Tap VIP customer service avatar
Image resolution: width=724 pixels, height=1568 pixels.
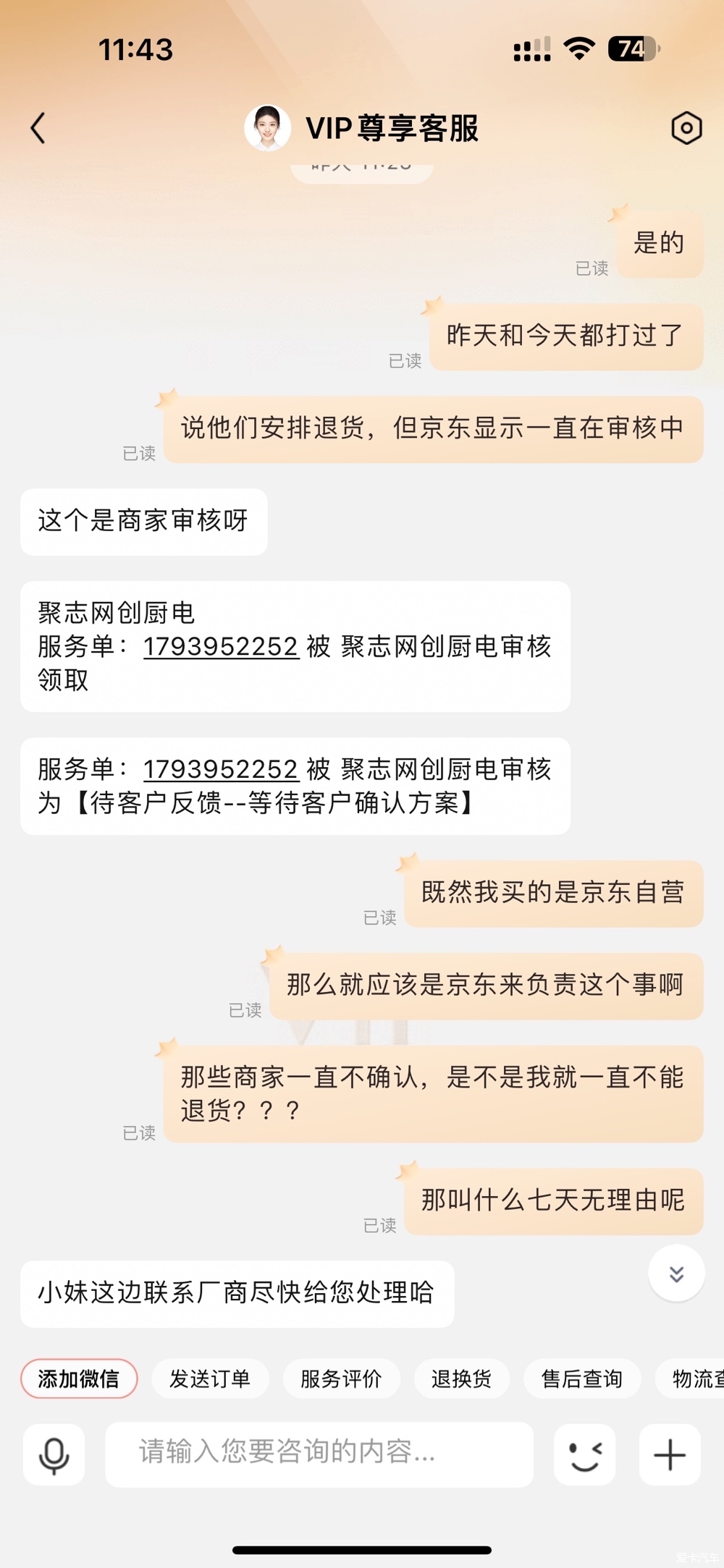pos(268,128)
